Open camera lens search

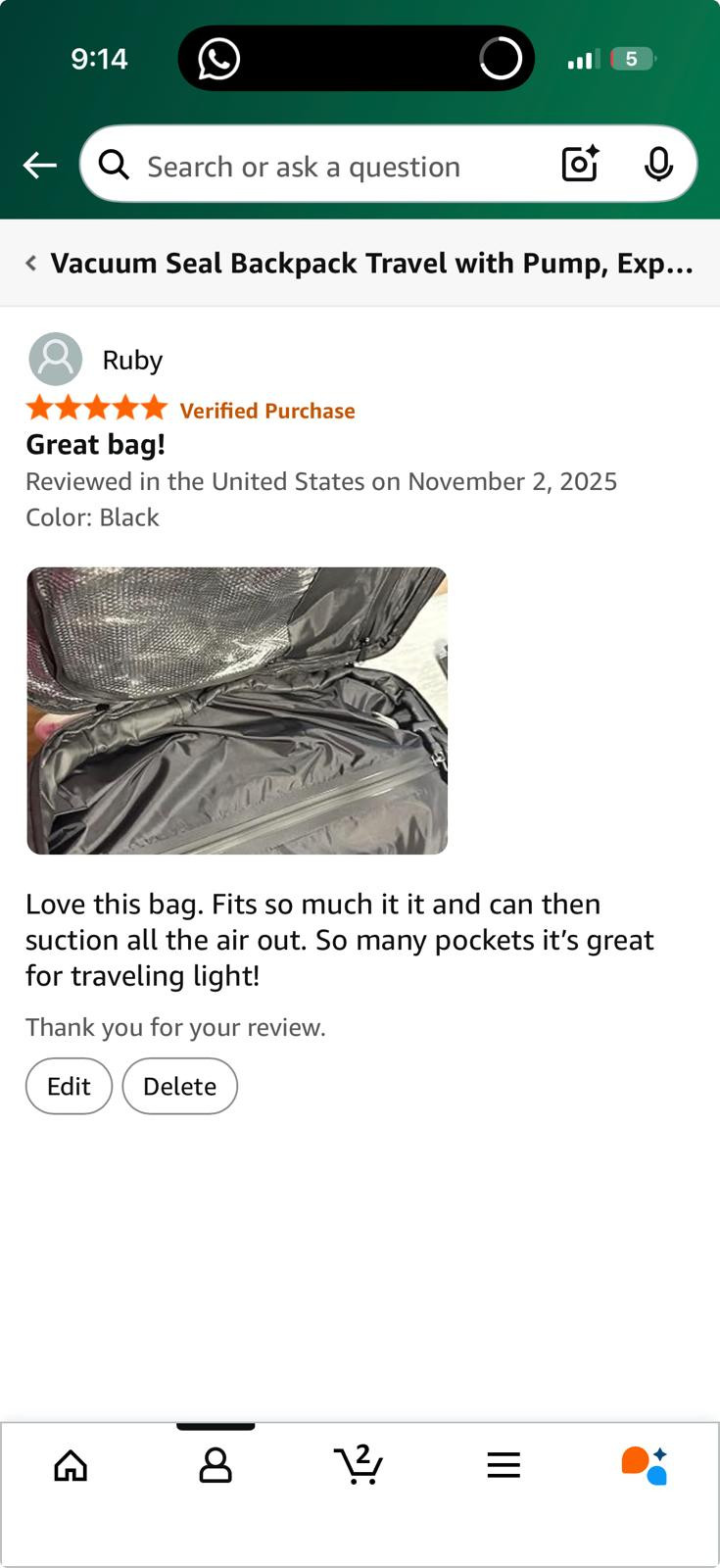point(580,165)
